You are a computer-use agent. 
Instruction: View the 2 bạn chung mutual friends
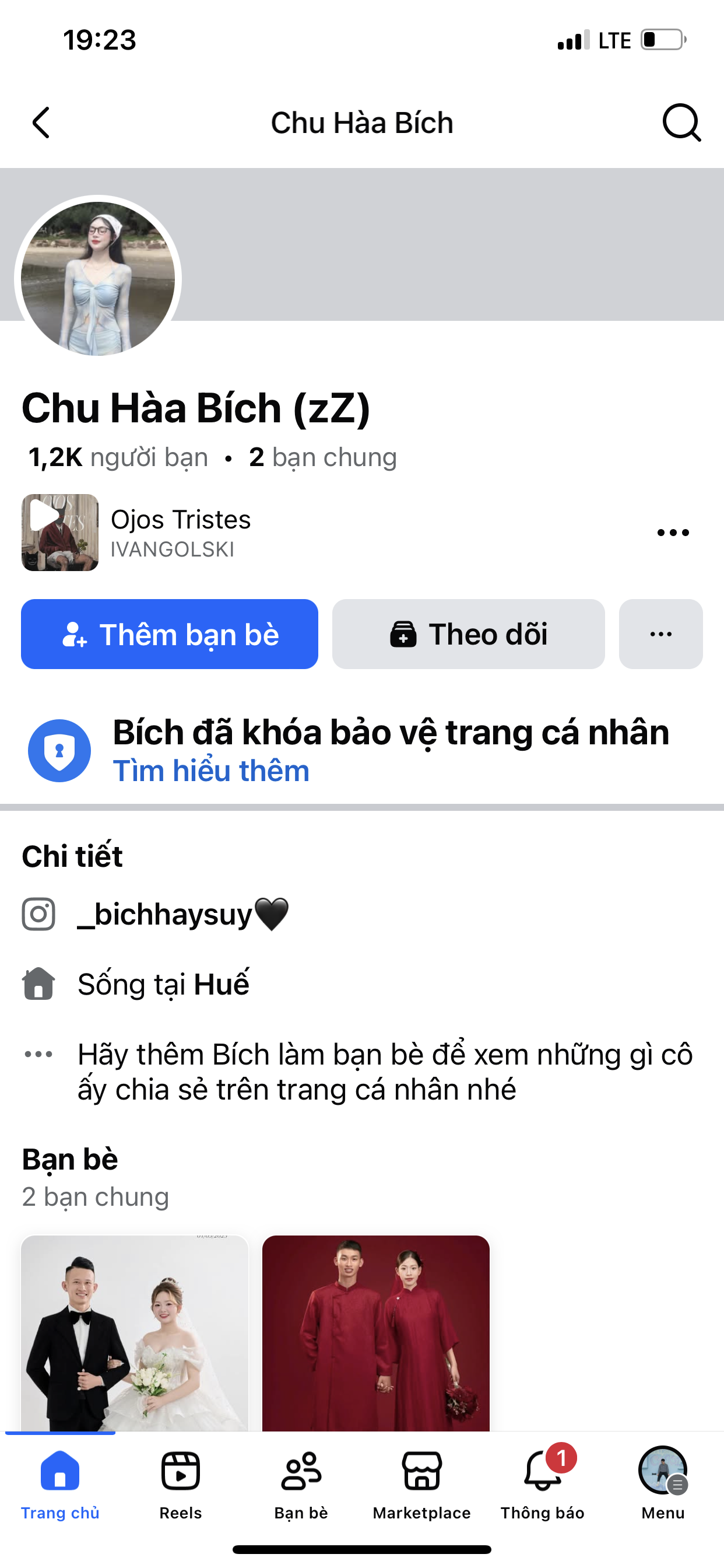[322, 457]
